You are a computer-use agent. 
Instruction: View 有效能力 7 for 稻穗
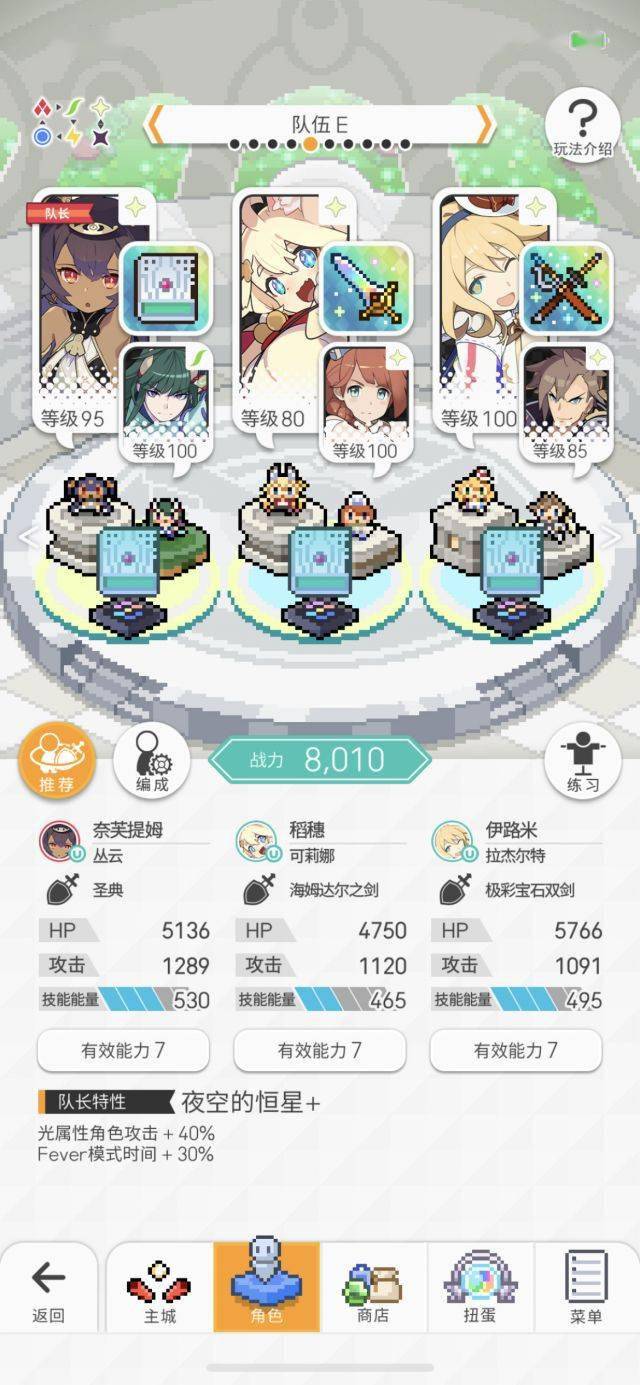click(x=319, y=1050)
